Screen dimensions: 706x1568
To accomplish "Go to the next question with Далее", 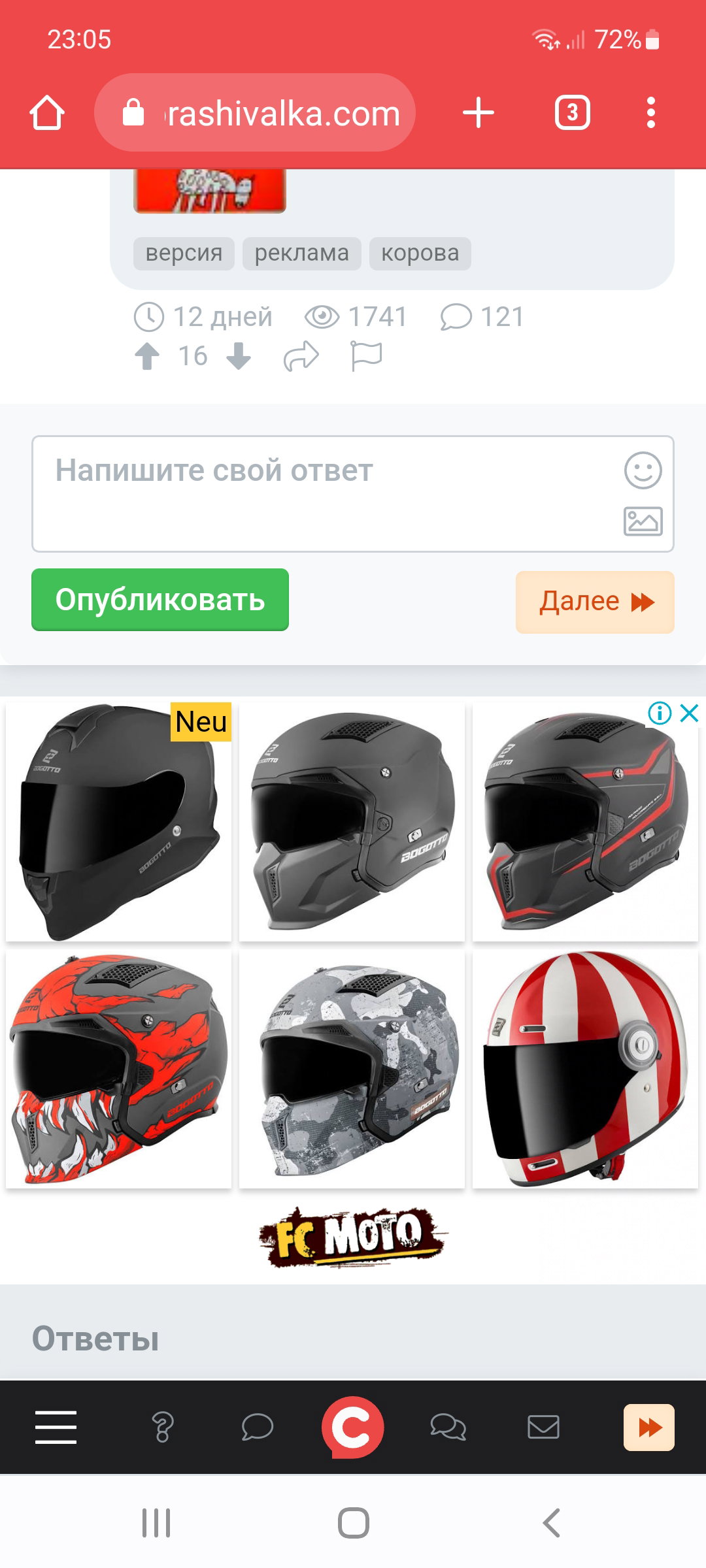I will click(595, 602).
